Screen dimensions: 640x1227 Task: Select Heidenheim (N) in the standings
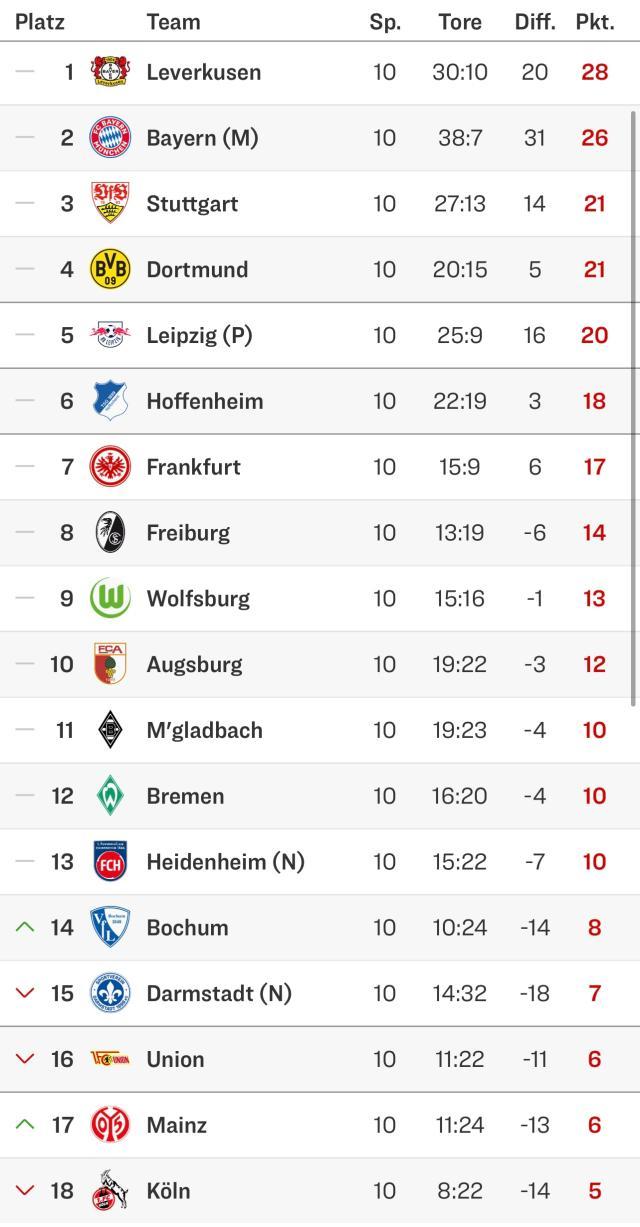tap(225, 862)
